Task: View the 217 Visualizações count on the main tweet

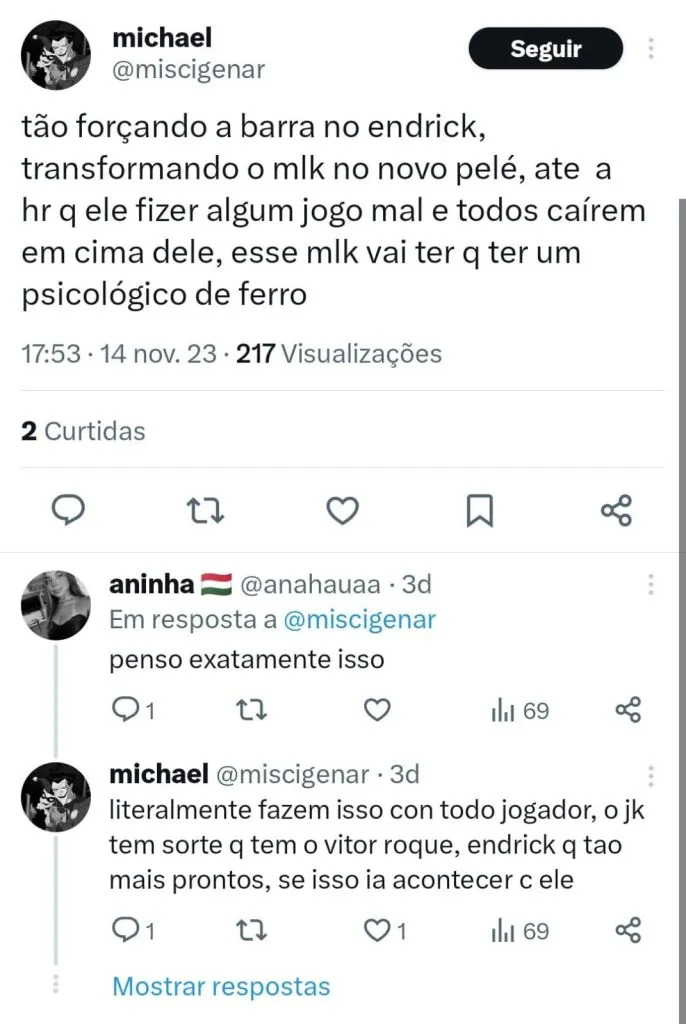Action: 339,353
